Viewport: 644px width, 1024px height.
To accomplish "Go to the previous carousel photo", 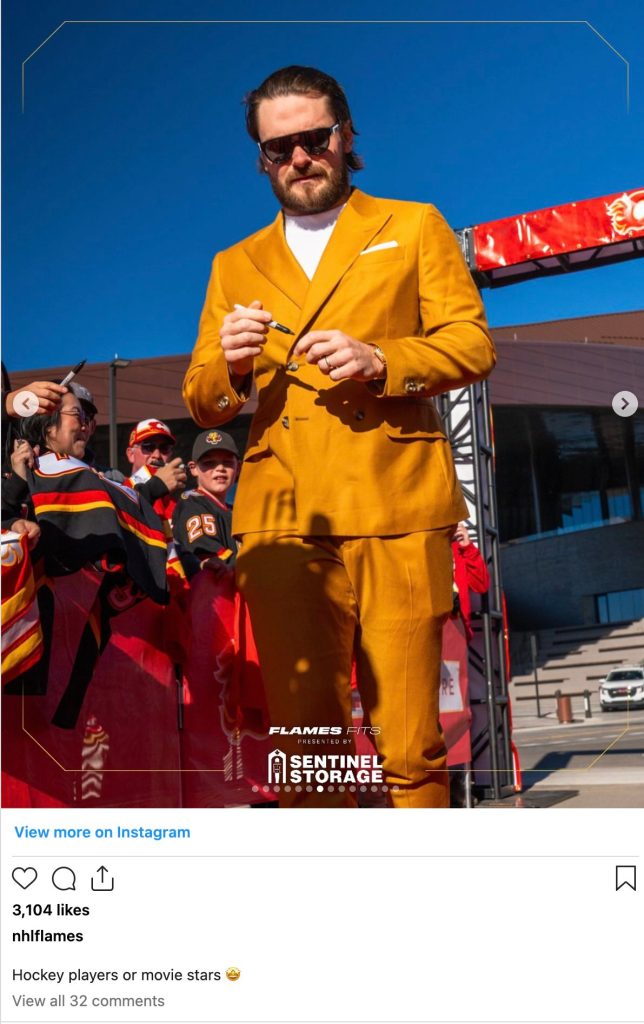I will pos(26,404).
